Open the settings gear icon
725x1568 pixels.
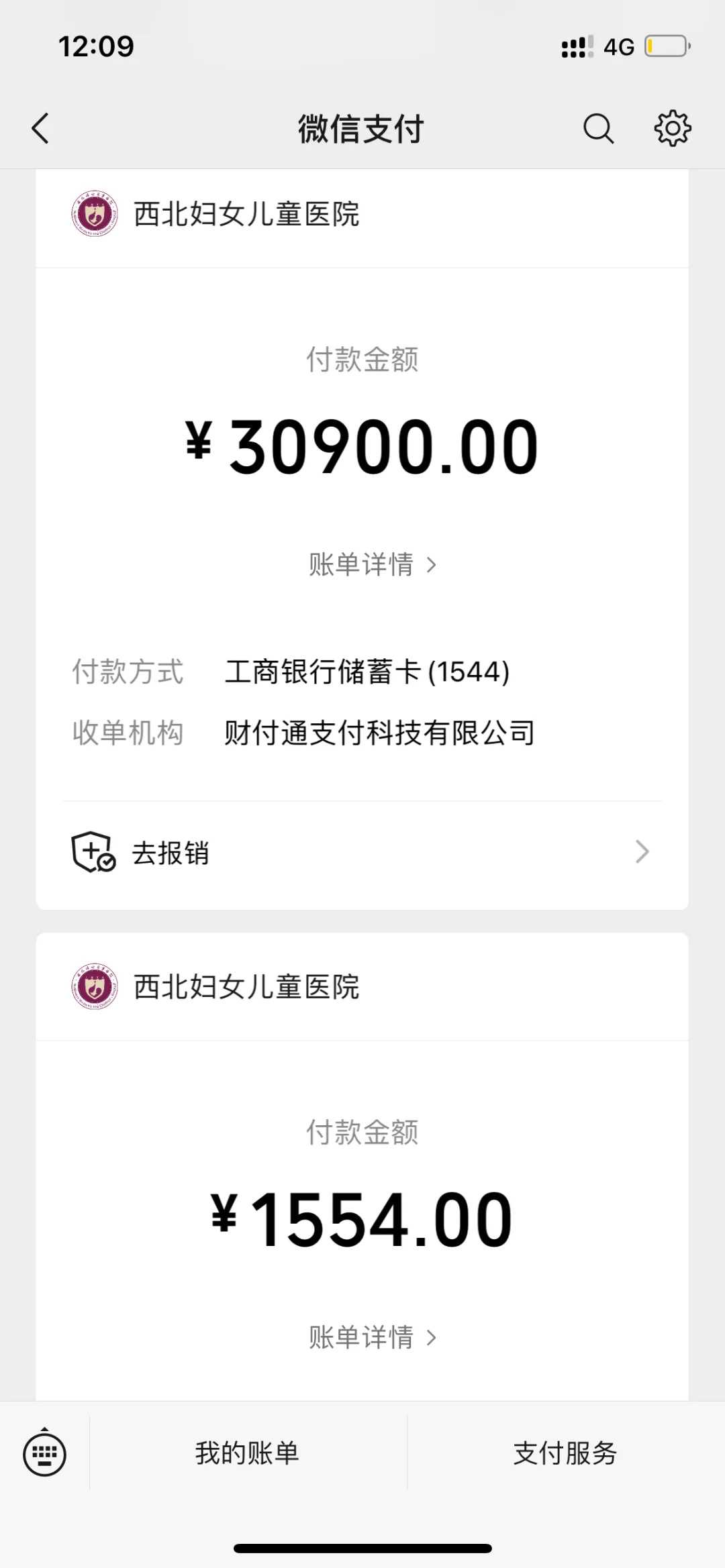pyautogui.click(x=671, y=127)
